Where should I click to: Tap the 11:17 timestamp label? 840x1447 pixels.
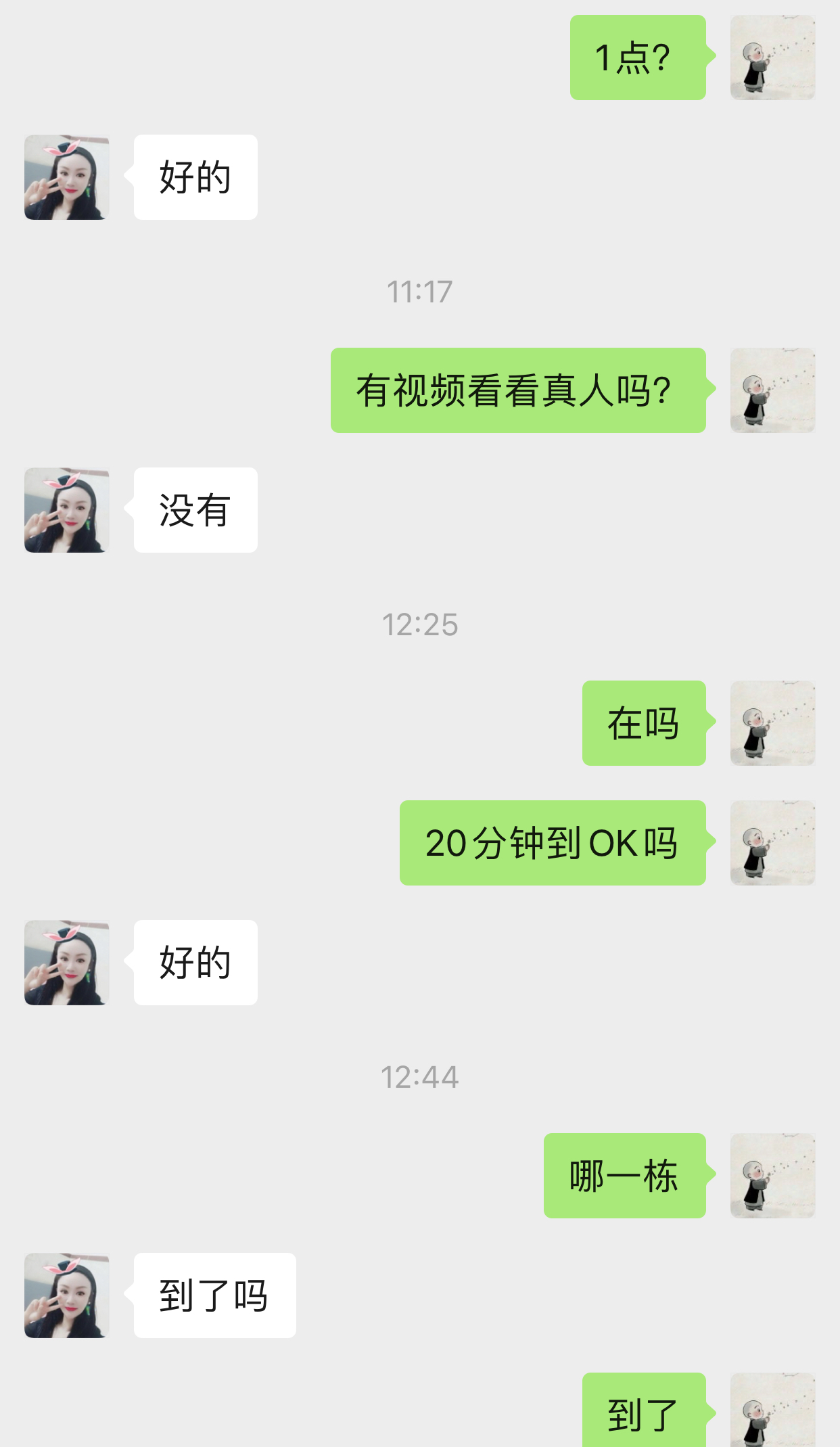tap(419, 292)
